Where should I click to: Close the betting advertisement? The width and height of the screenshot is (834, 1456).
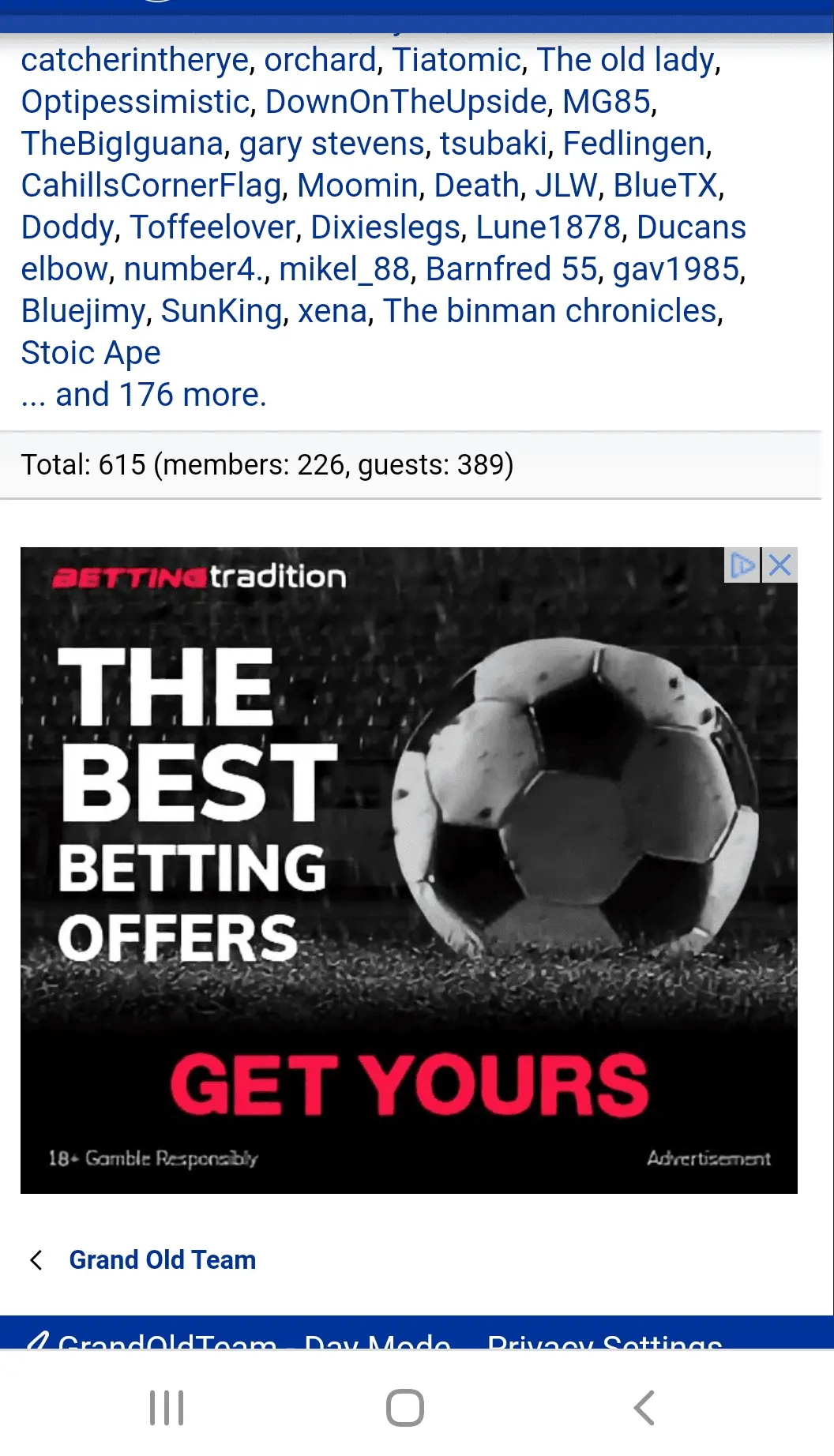click(780, 565)
